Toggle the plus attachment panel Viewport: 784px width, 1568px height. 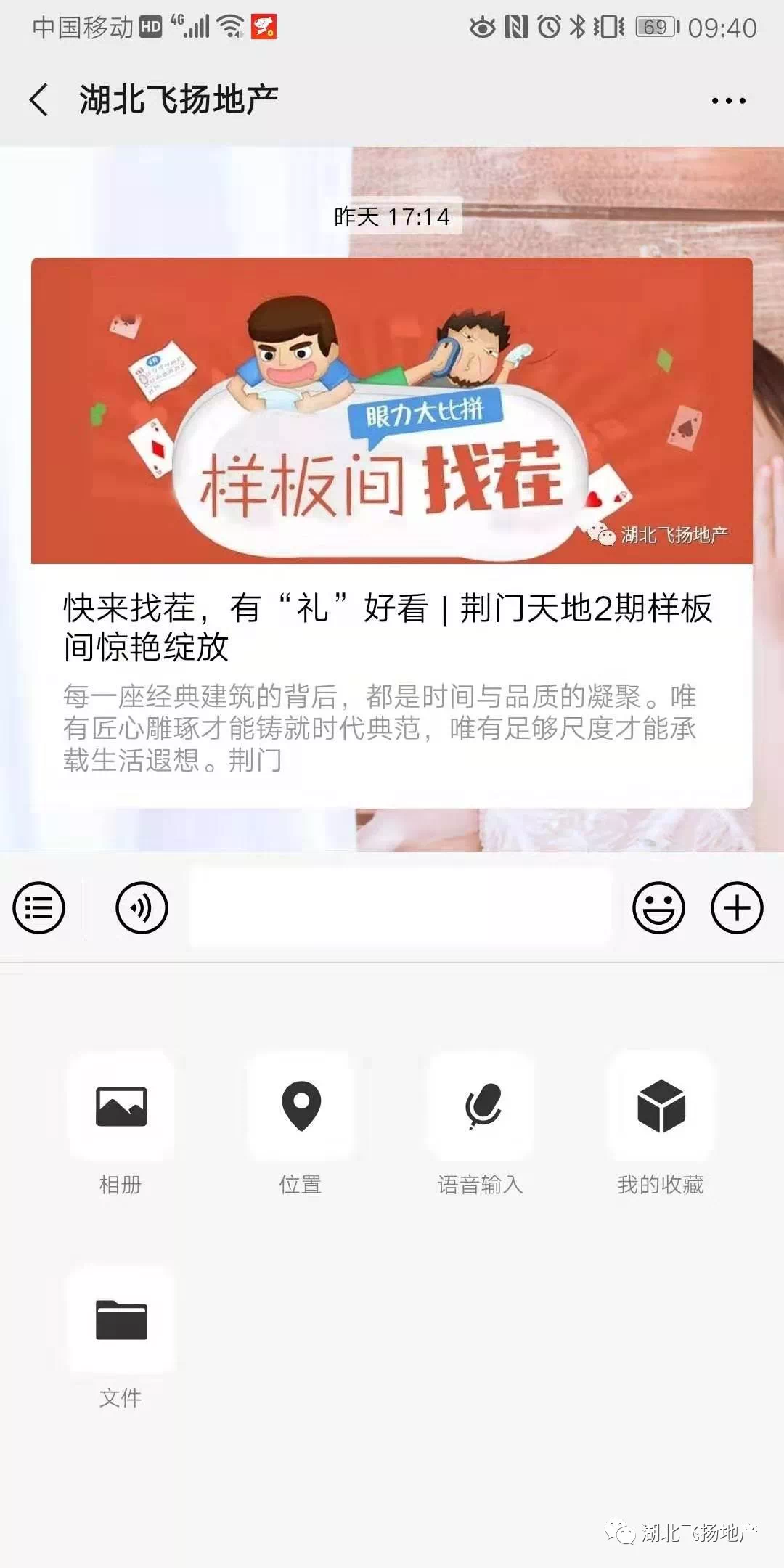pyautogui.click(x=736, y=907)
